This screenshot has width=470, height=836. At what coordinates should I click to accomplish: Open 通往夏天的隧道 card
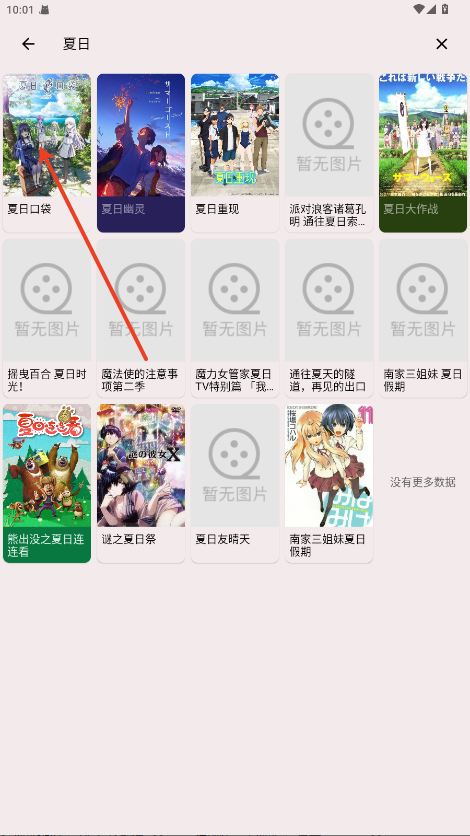coord(329,318)
